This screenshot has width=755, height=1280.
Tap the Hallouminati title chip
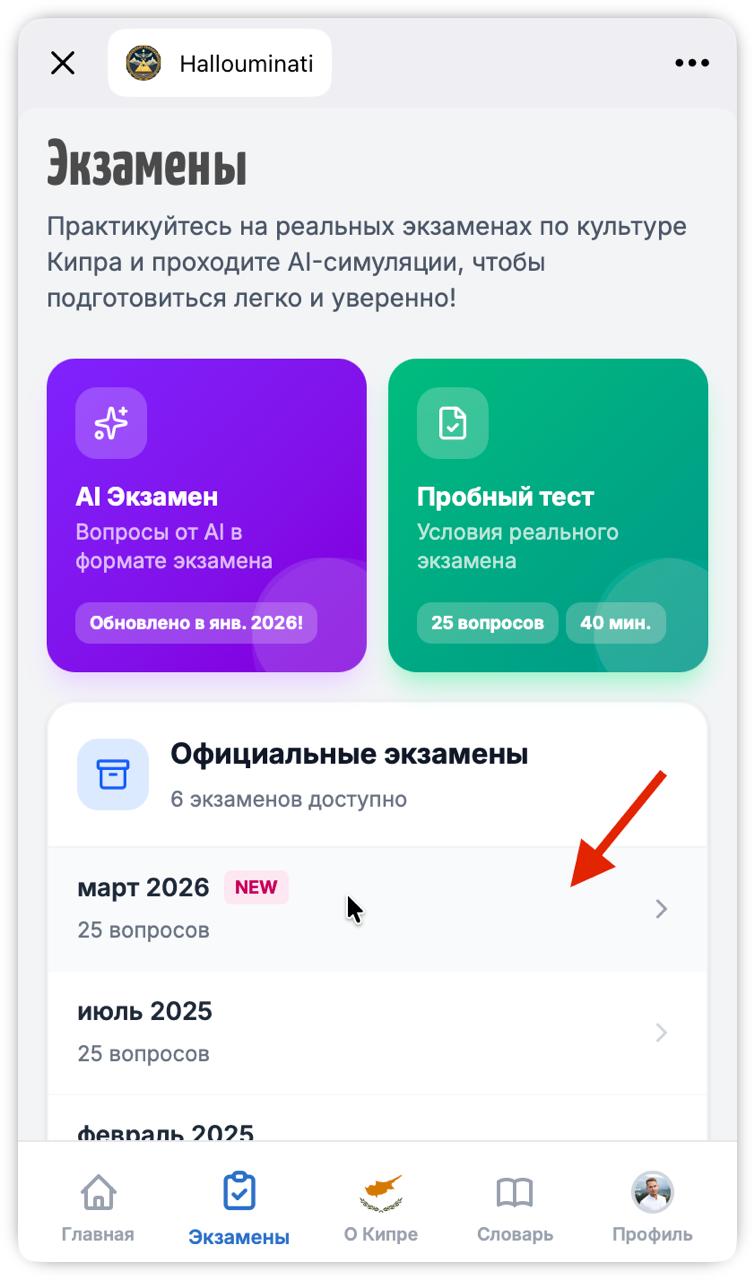220,63
